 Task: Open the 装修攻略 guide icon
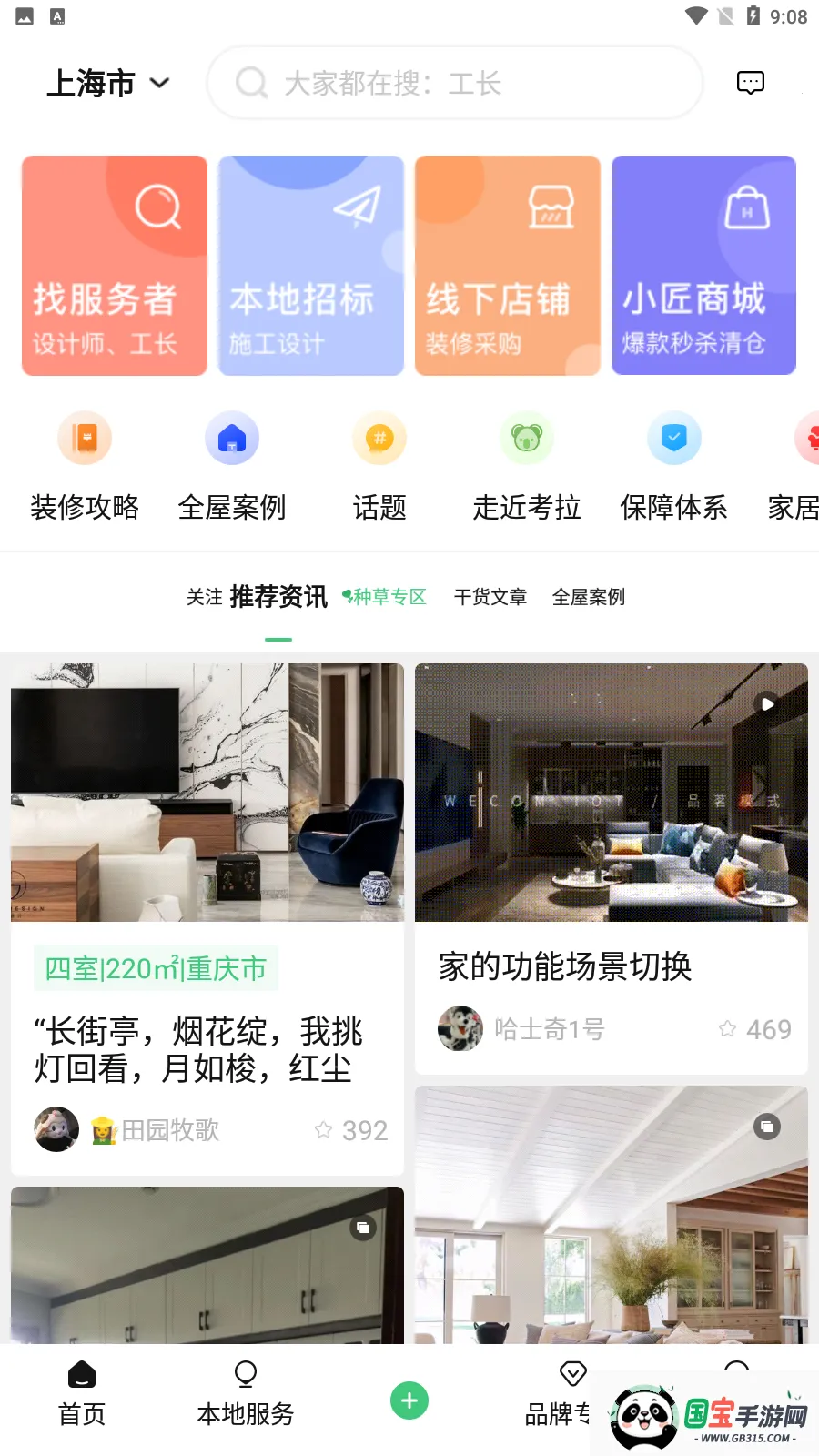tap(84, 438)
